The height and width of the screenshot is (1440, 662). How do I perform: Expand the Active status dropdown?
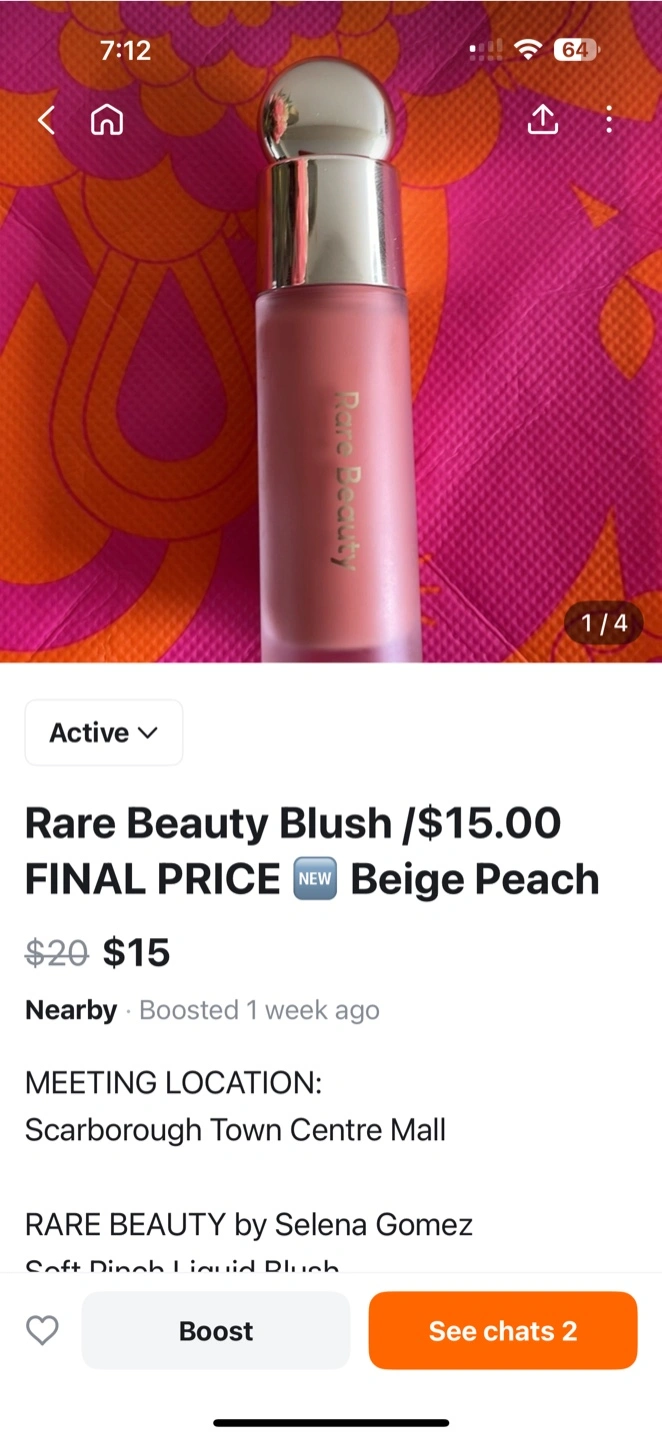pos(104,733)
